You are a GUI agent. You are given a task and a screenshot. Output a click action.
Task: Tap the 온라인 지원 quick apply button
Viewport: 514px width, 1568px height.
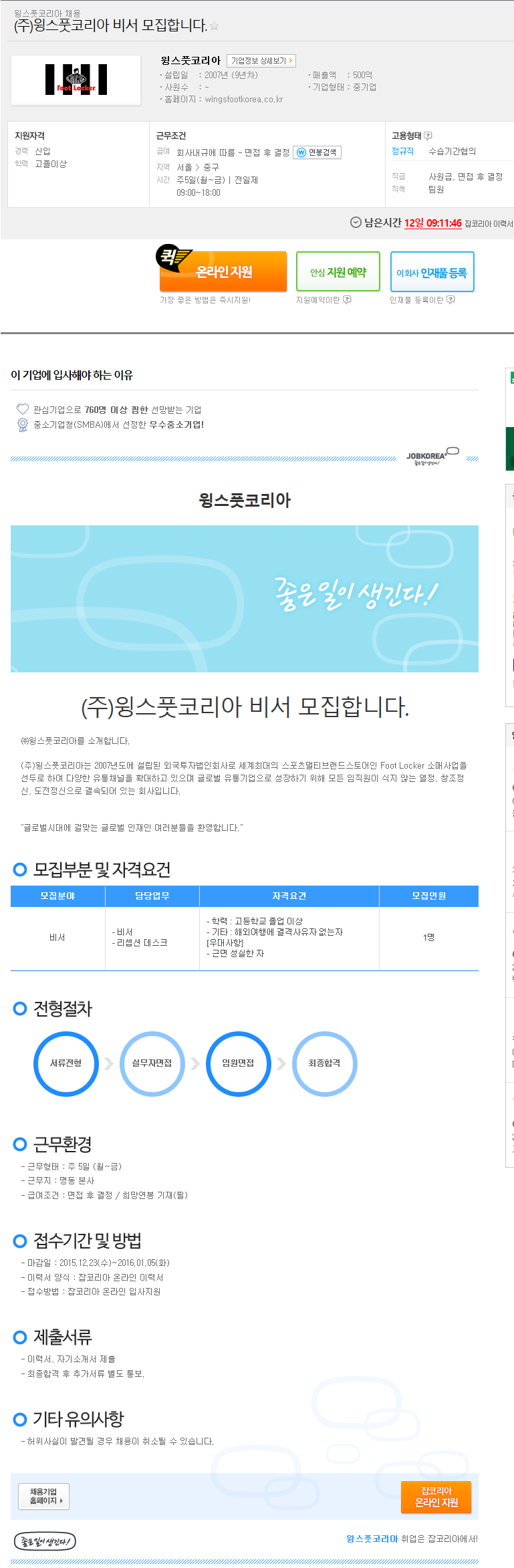pos(223,271)
